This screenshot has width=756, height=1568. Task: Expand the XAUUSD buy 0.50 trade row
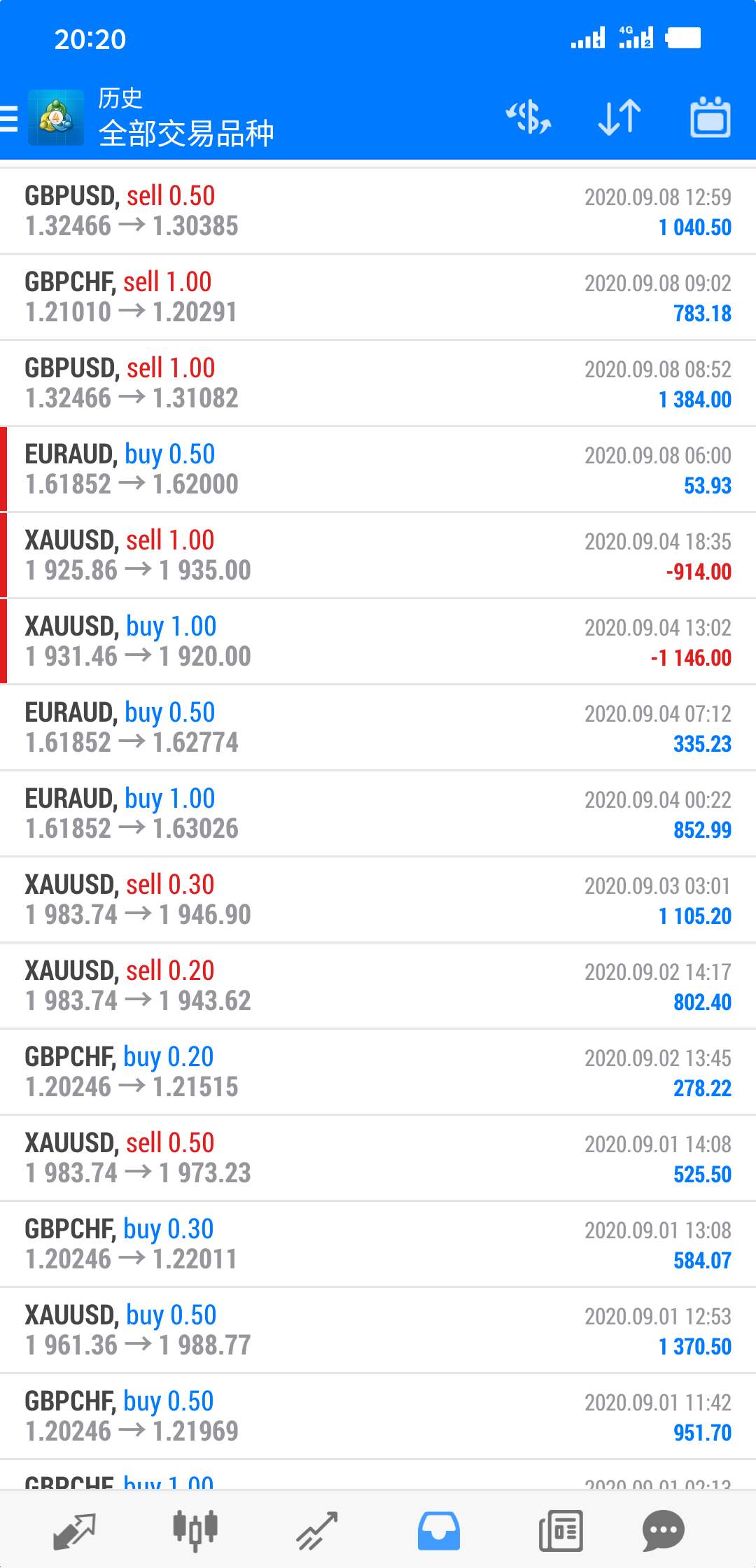click(378, 1330)
